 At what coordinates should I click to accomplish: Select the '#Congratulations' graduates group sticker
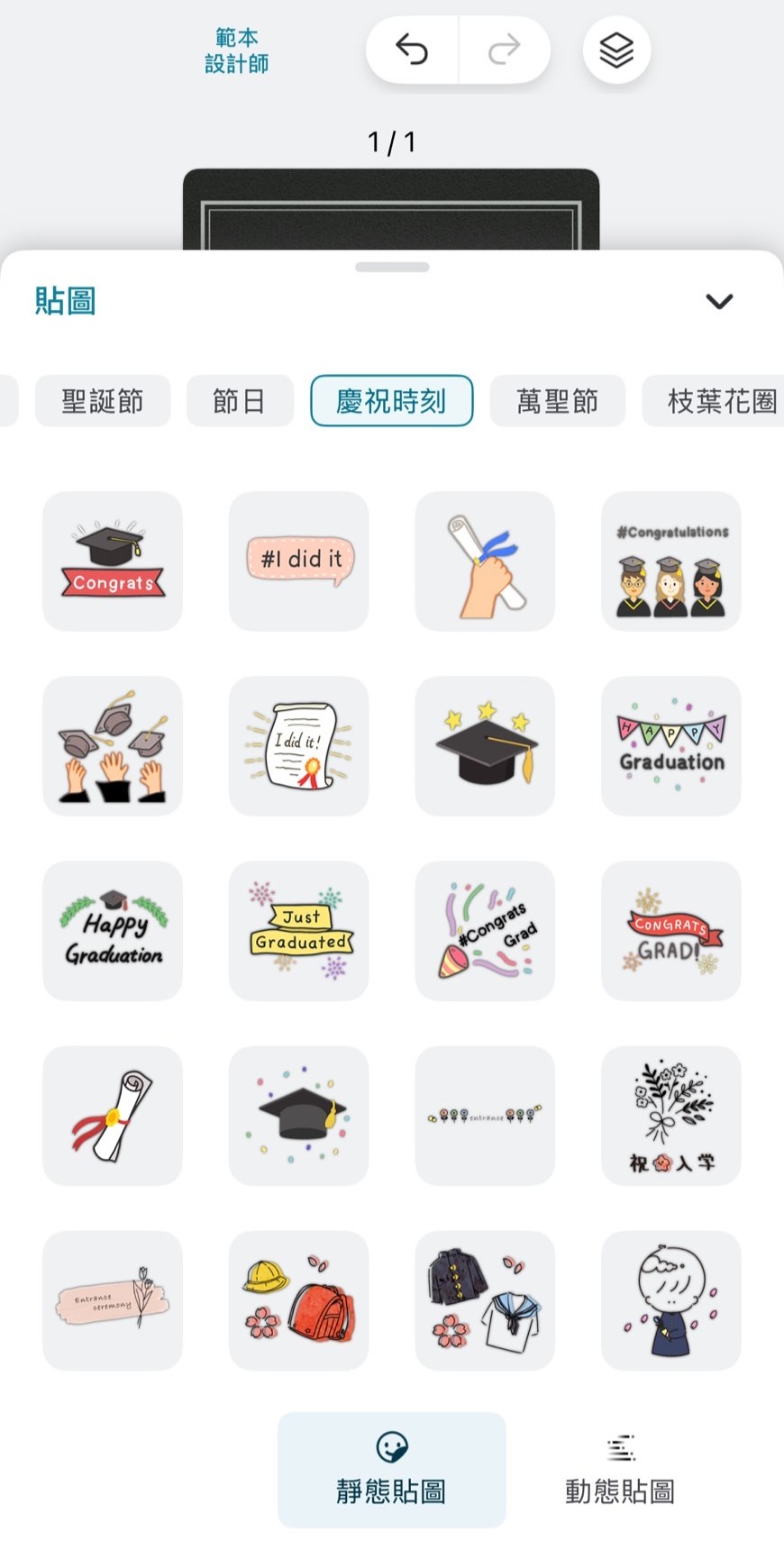pyautogui.click(x=670, y=561)
